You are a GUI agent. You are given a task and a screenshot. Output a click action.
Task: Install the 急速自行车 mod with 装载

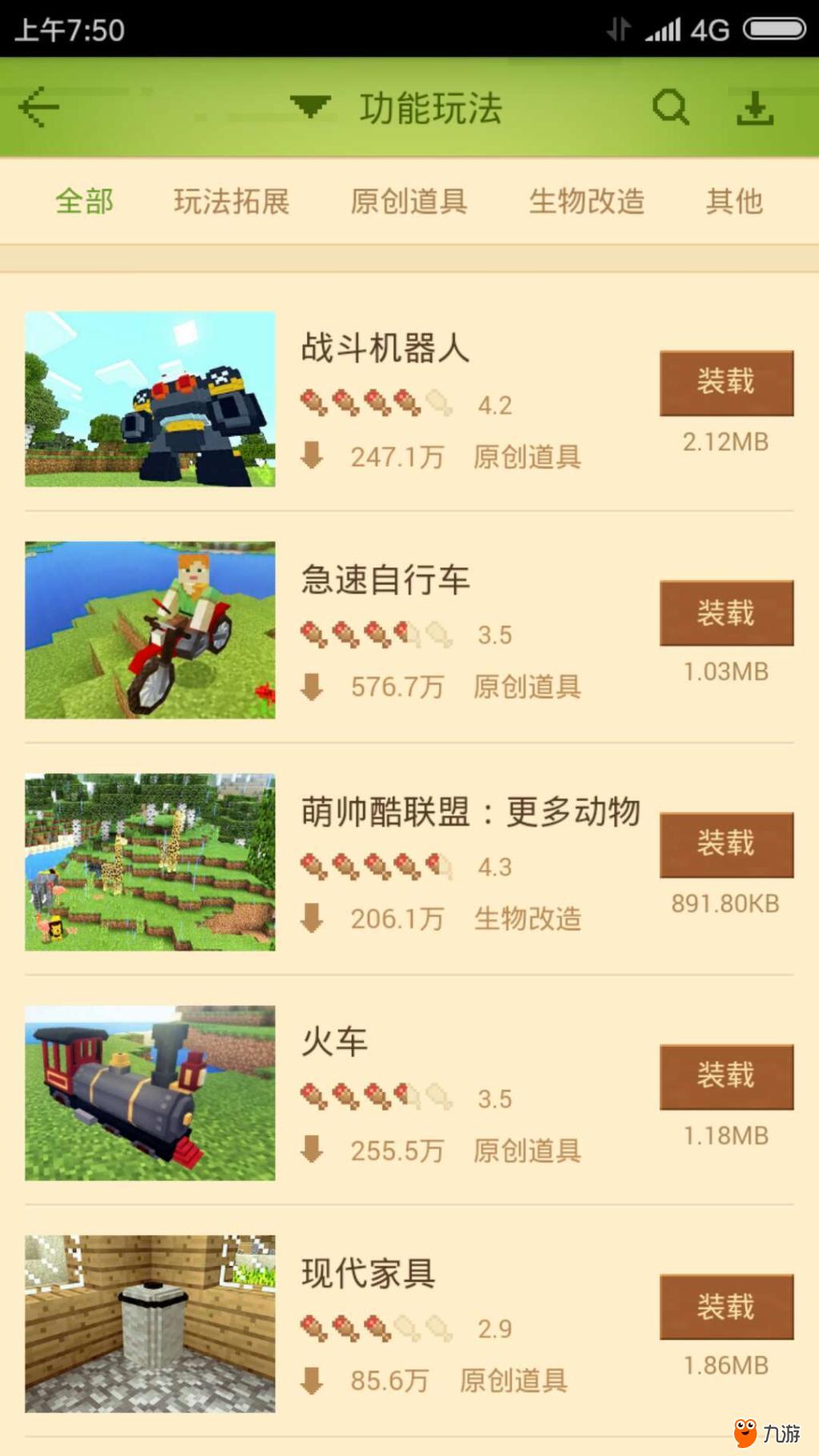726,613
